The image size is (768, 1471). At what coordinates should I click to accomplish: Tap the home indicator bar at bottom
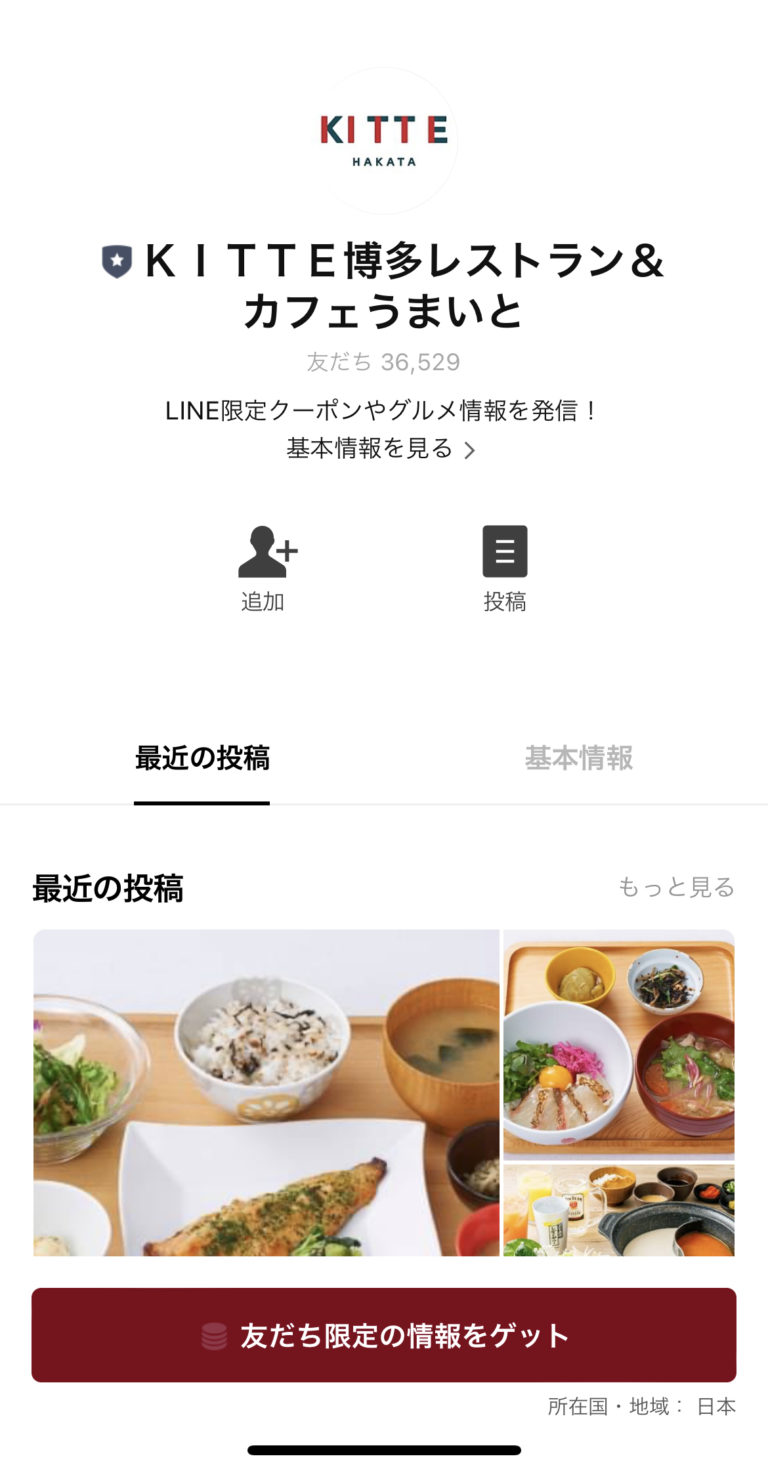(384, 1449)
